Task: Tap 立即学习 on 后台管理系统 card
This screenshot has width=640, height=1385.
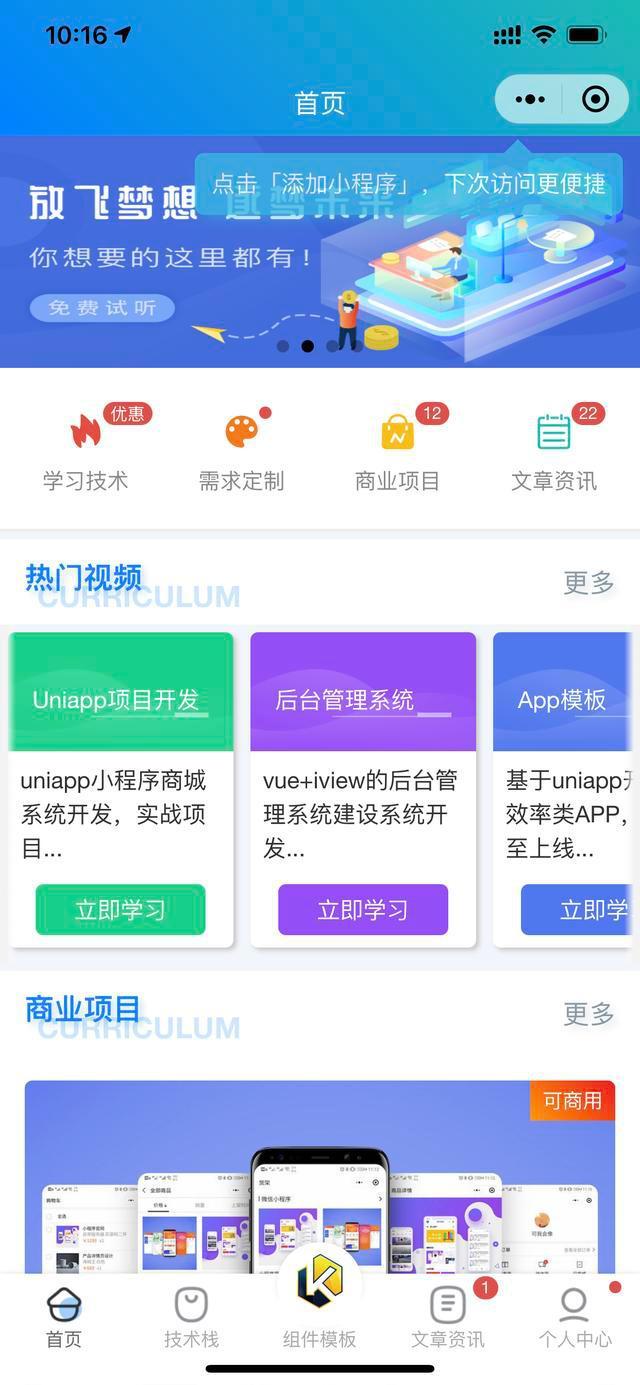Action: coord(362,910)
